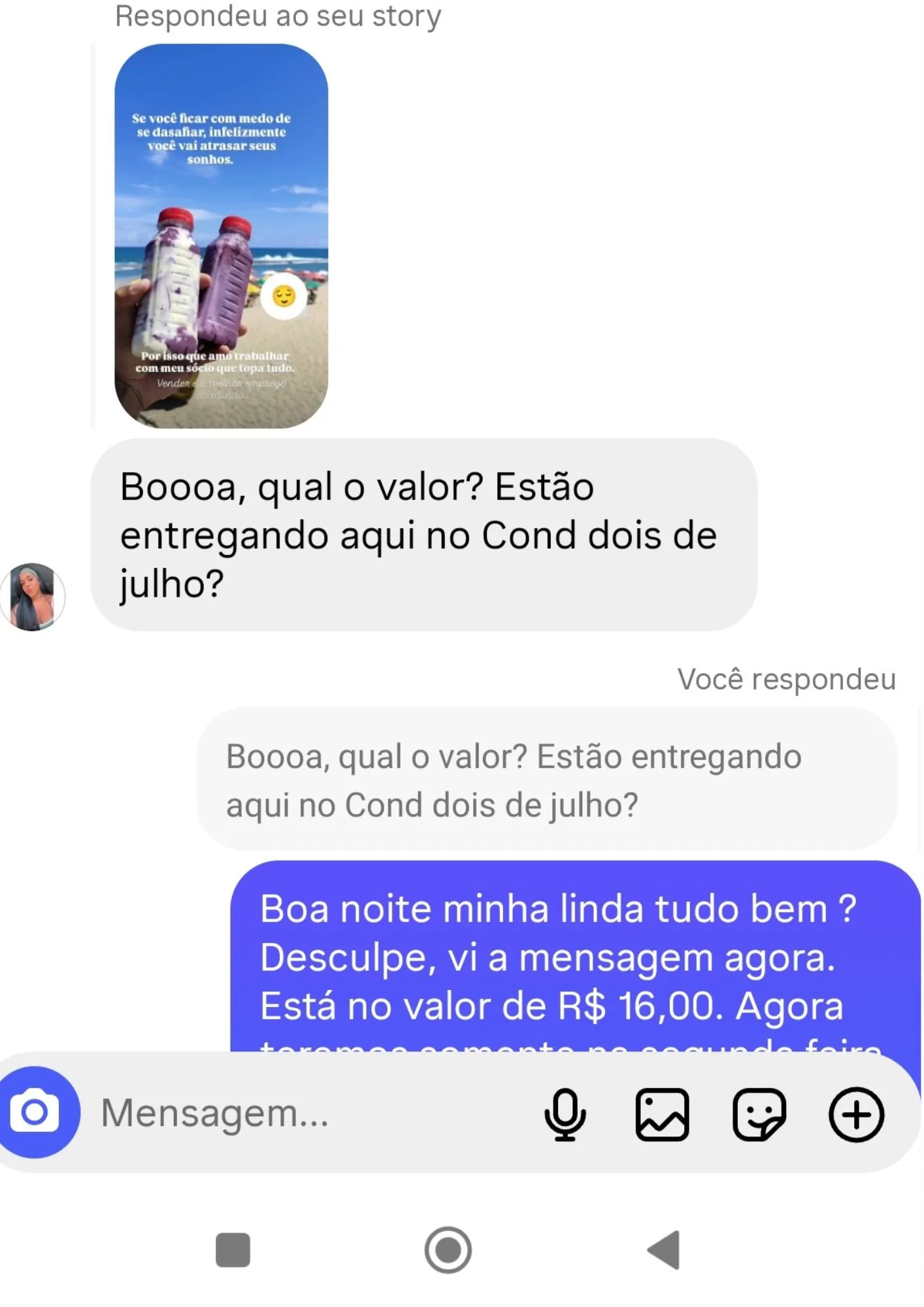The width and height of the screenshot is (924, 1307).
Task: Open the sticker picker
Action: pyautogui.click(x=759, y=1114)
